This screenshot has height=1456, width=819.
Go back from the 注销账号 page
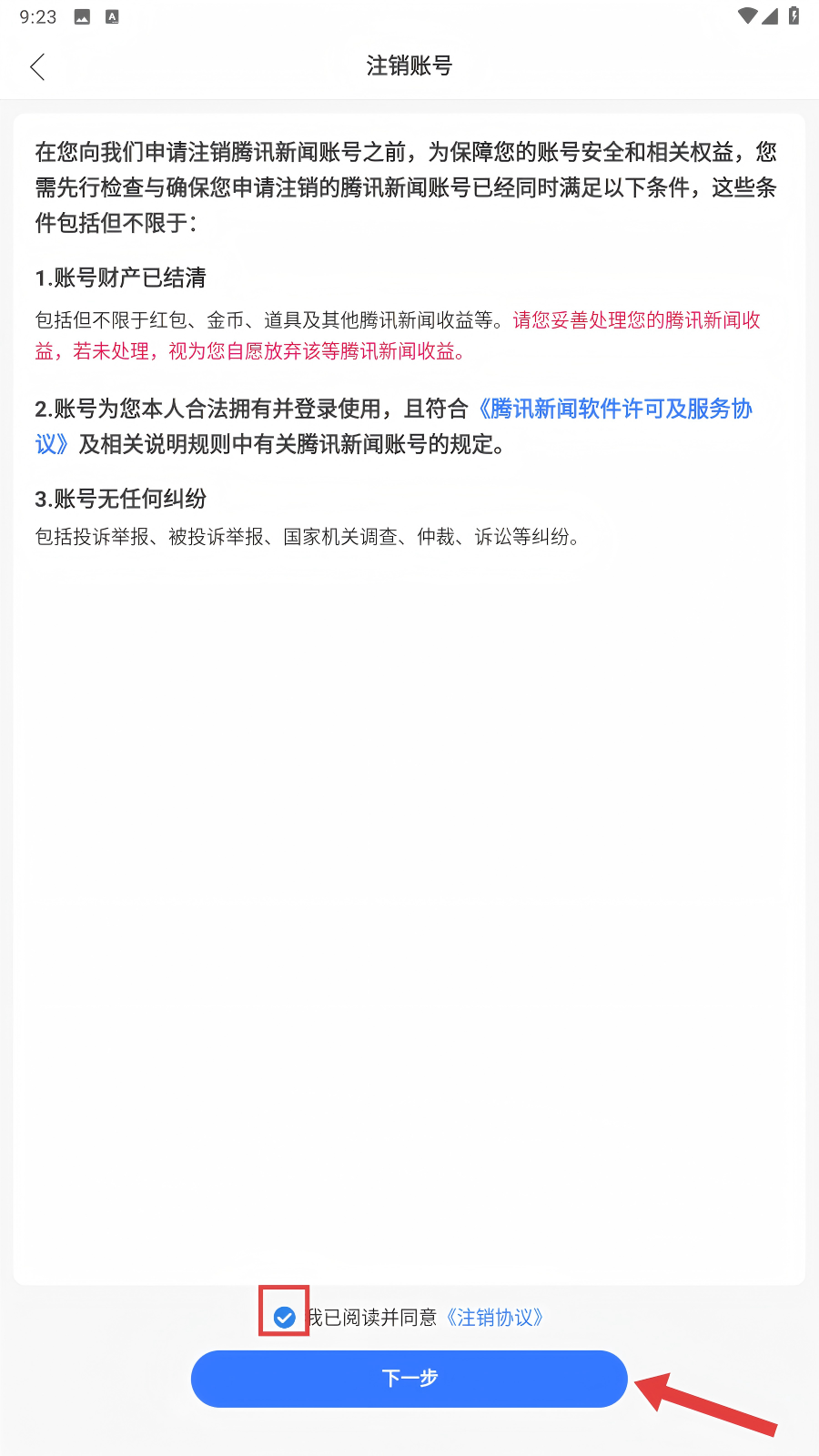[x=37, y=66]
